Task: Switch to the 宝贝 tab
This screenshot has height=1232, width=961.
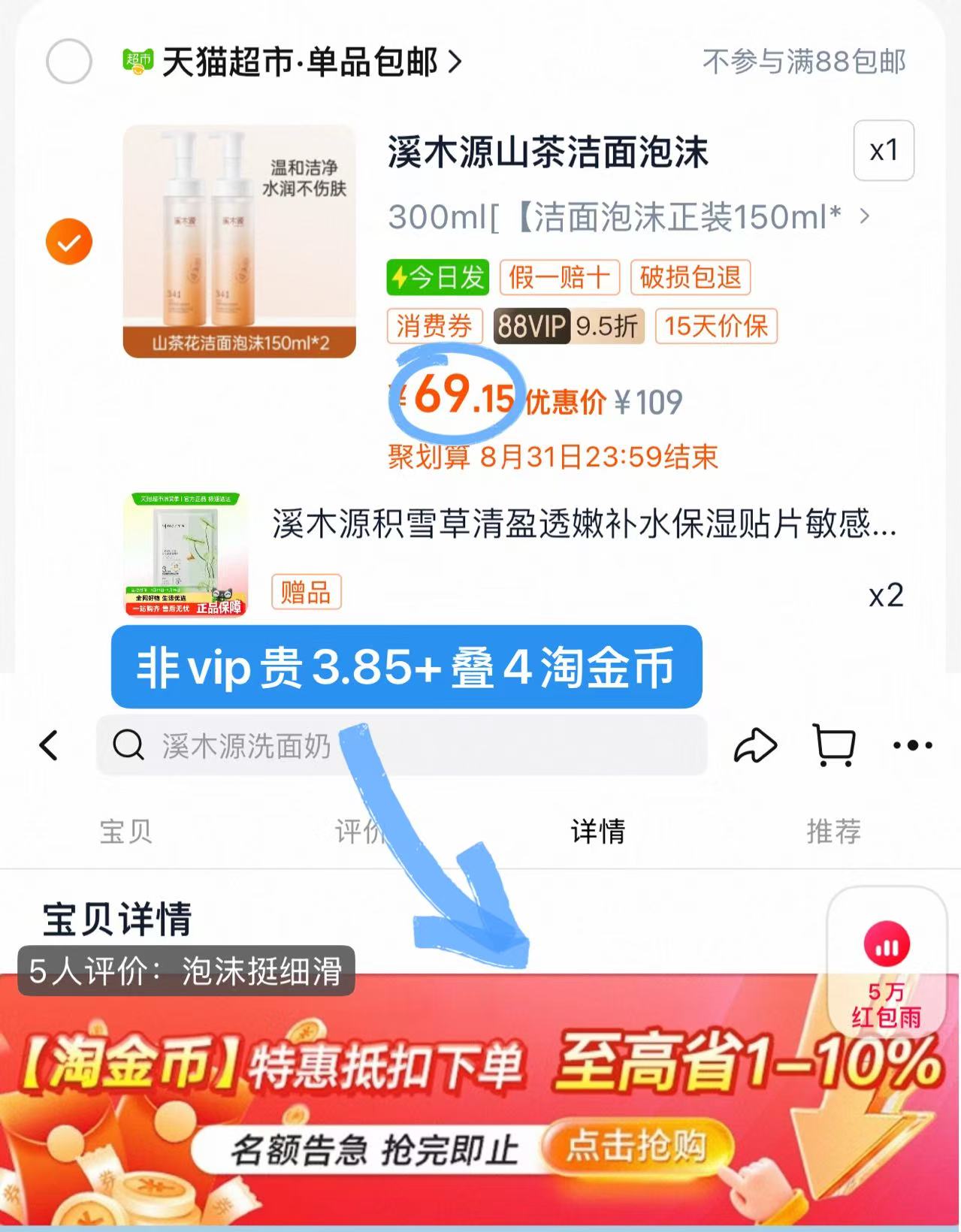Action: (x=124, y=832)
